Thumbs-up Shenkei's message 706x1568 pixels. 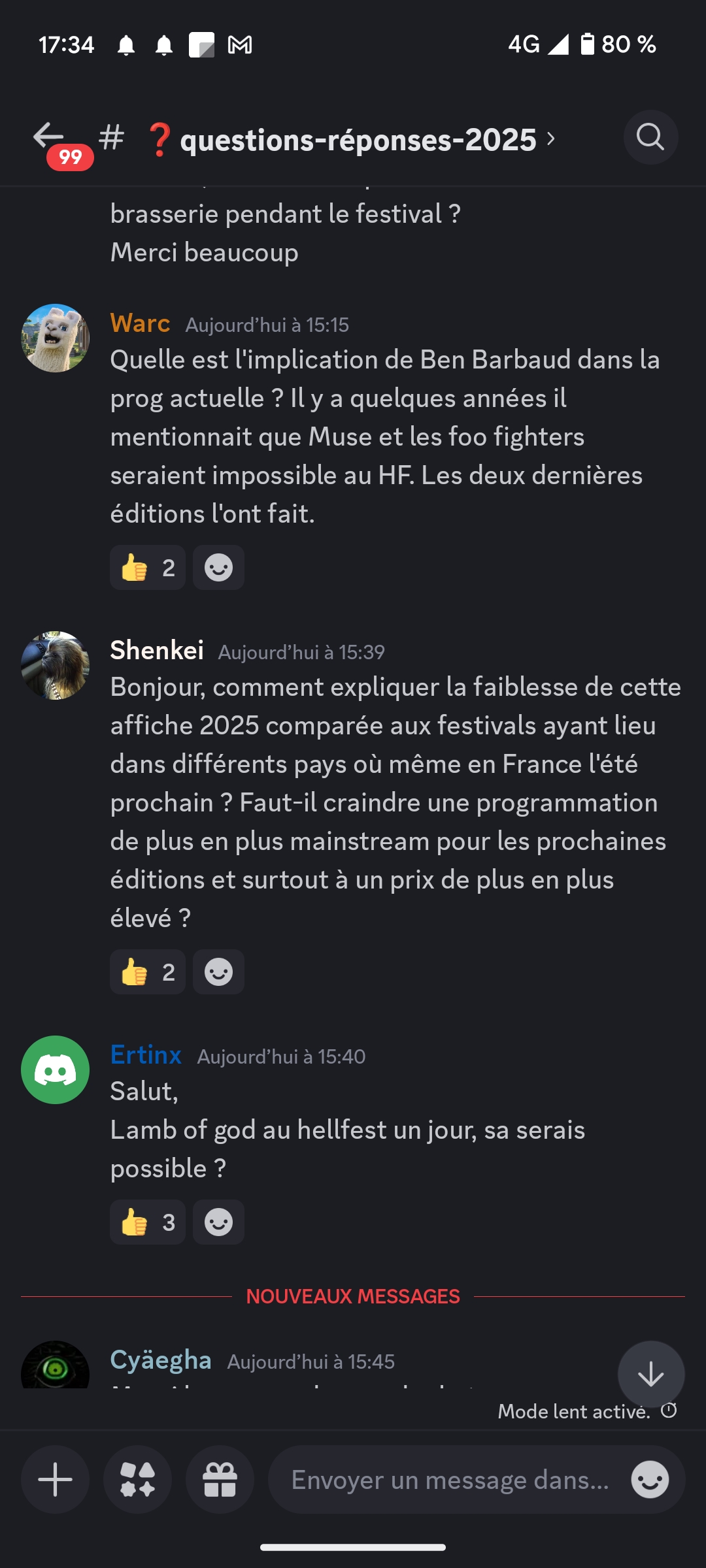148,972
